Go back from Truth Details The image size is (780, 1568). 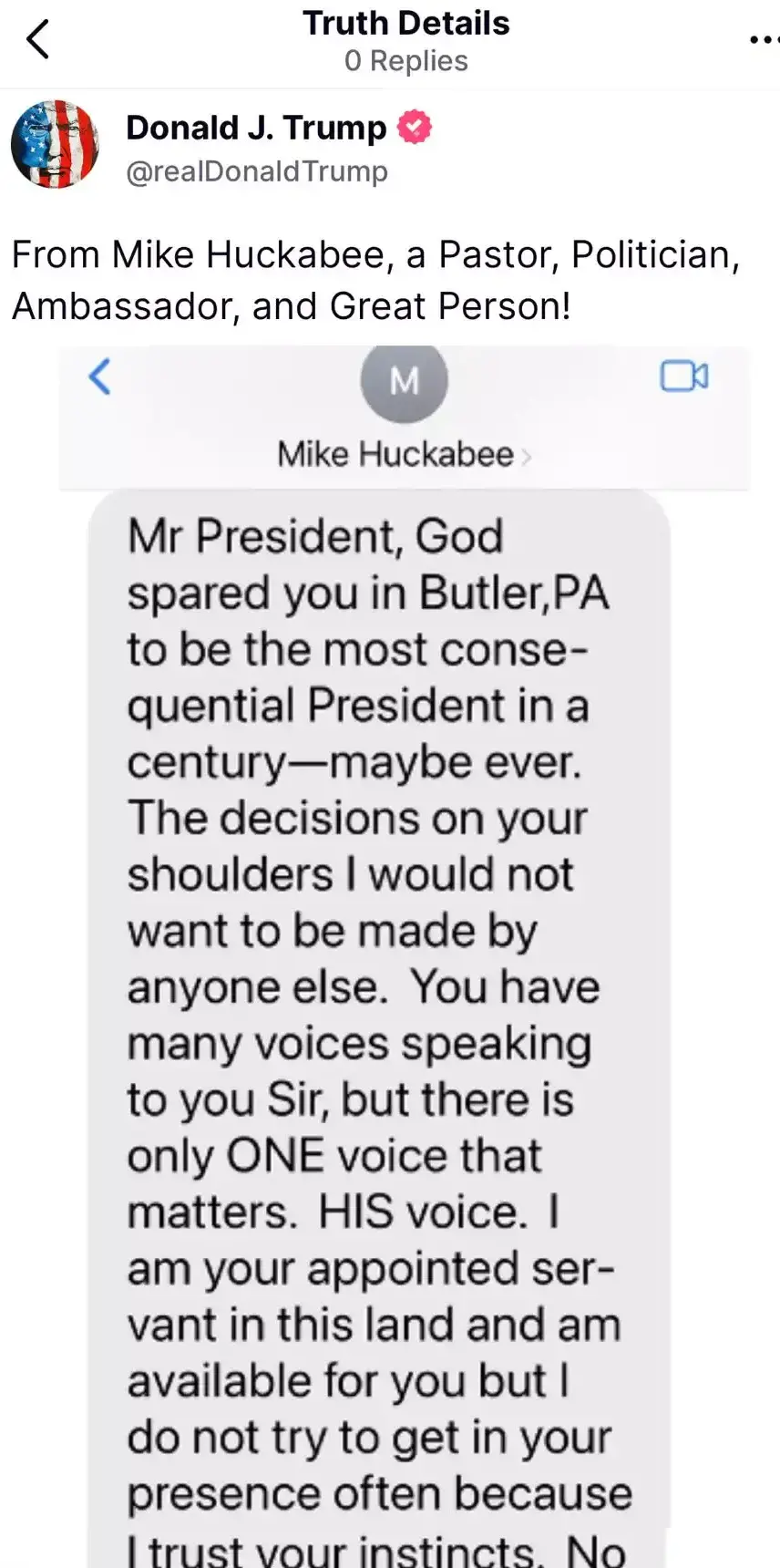pos(38,40)
